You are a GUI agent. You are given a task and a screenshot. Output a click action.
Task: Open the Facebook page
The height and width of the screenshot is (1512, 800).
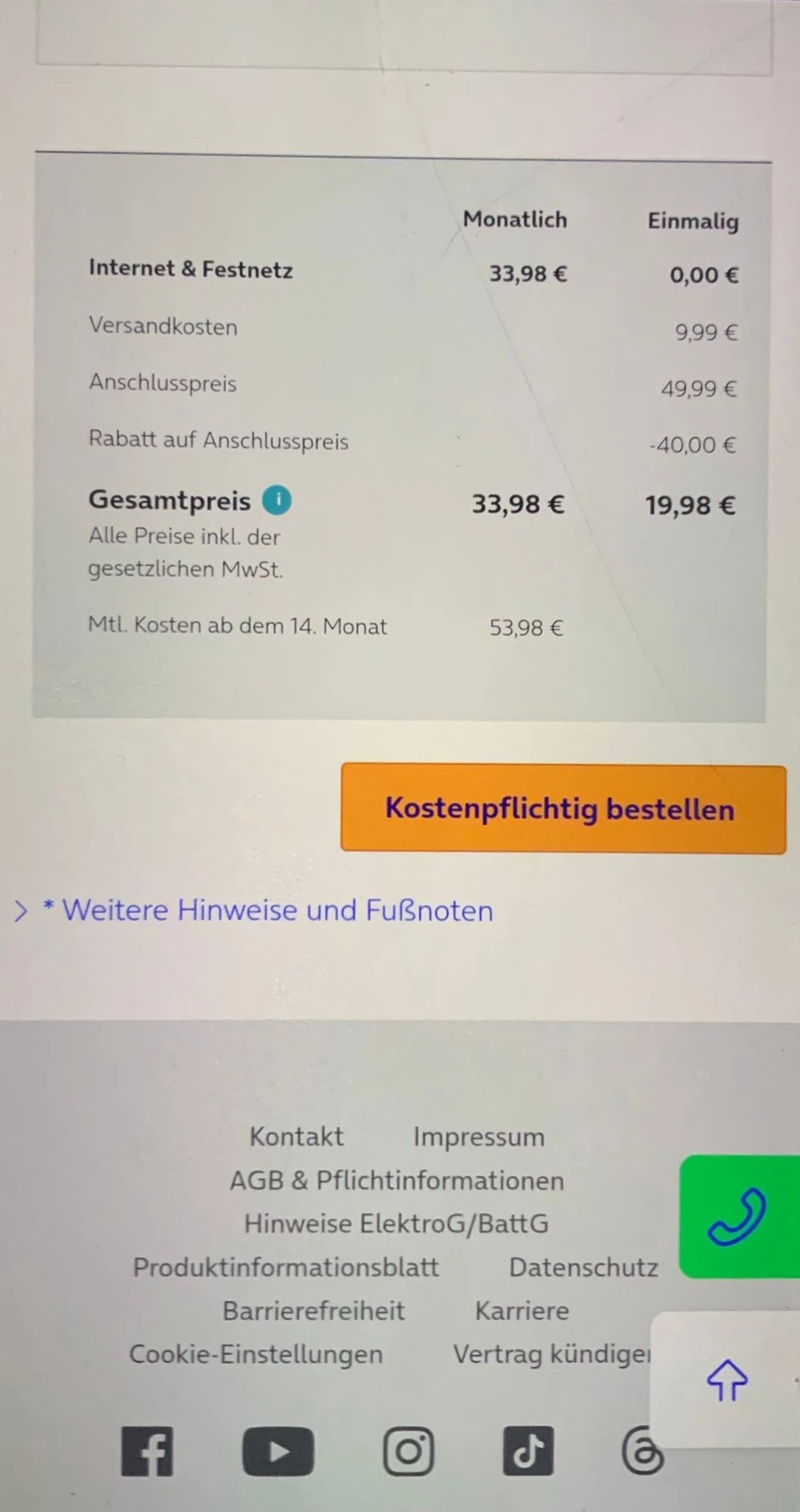point(148,1452)
